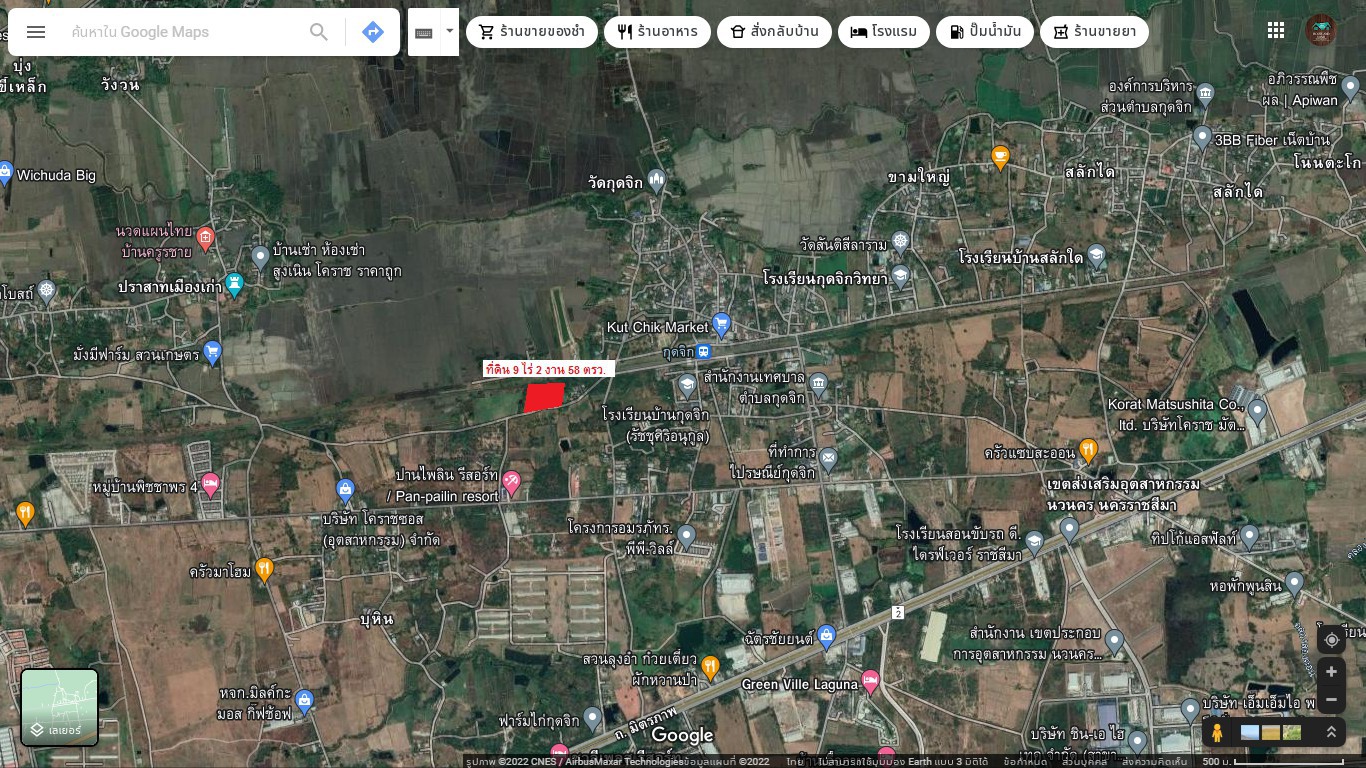The width and height of the screenshot is (1366, 768).
Task: Choose the สั่งกลับบ้าน takeout chip
Action: (774, 32)
